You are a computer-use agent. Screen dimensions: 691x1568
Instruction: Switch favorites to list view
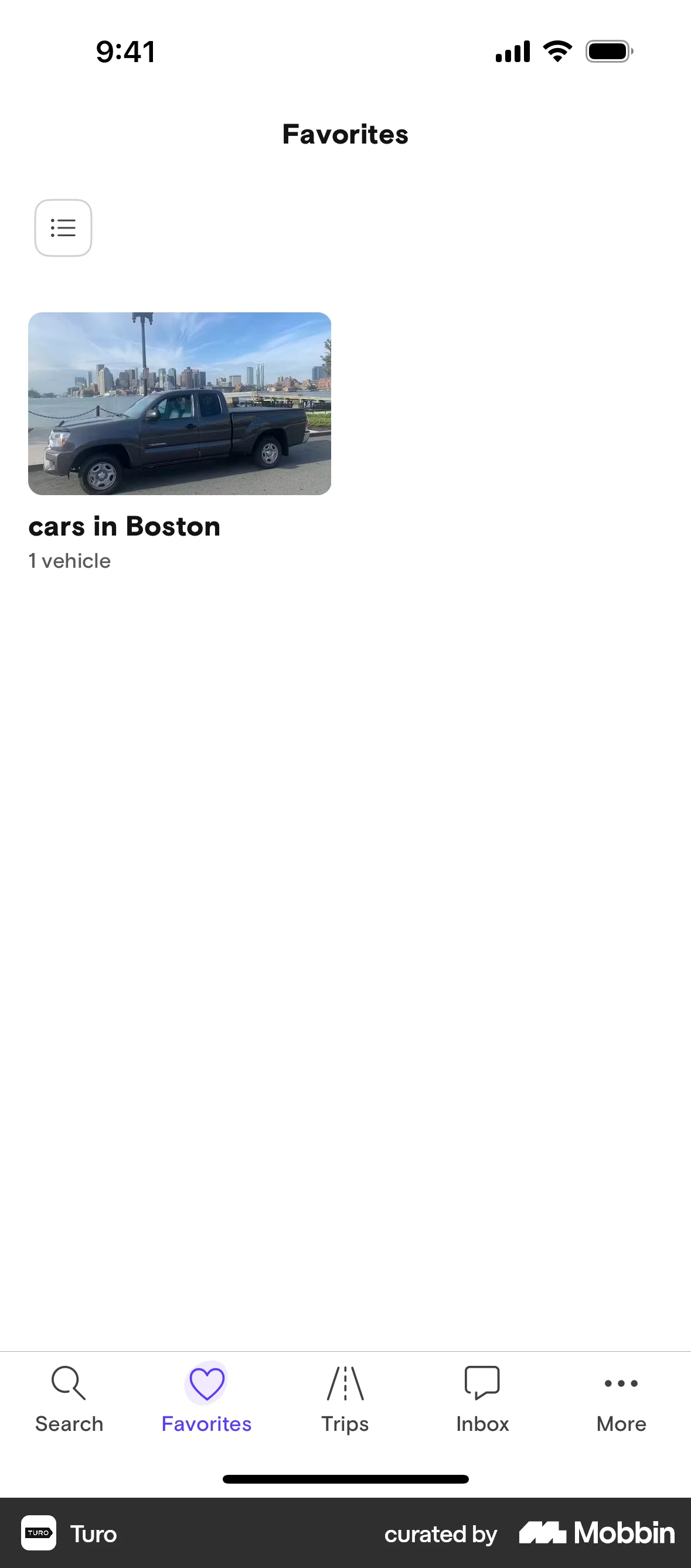63,228
